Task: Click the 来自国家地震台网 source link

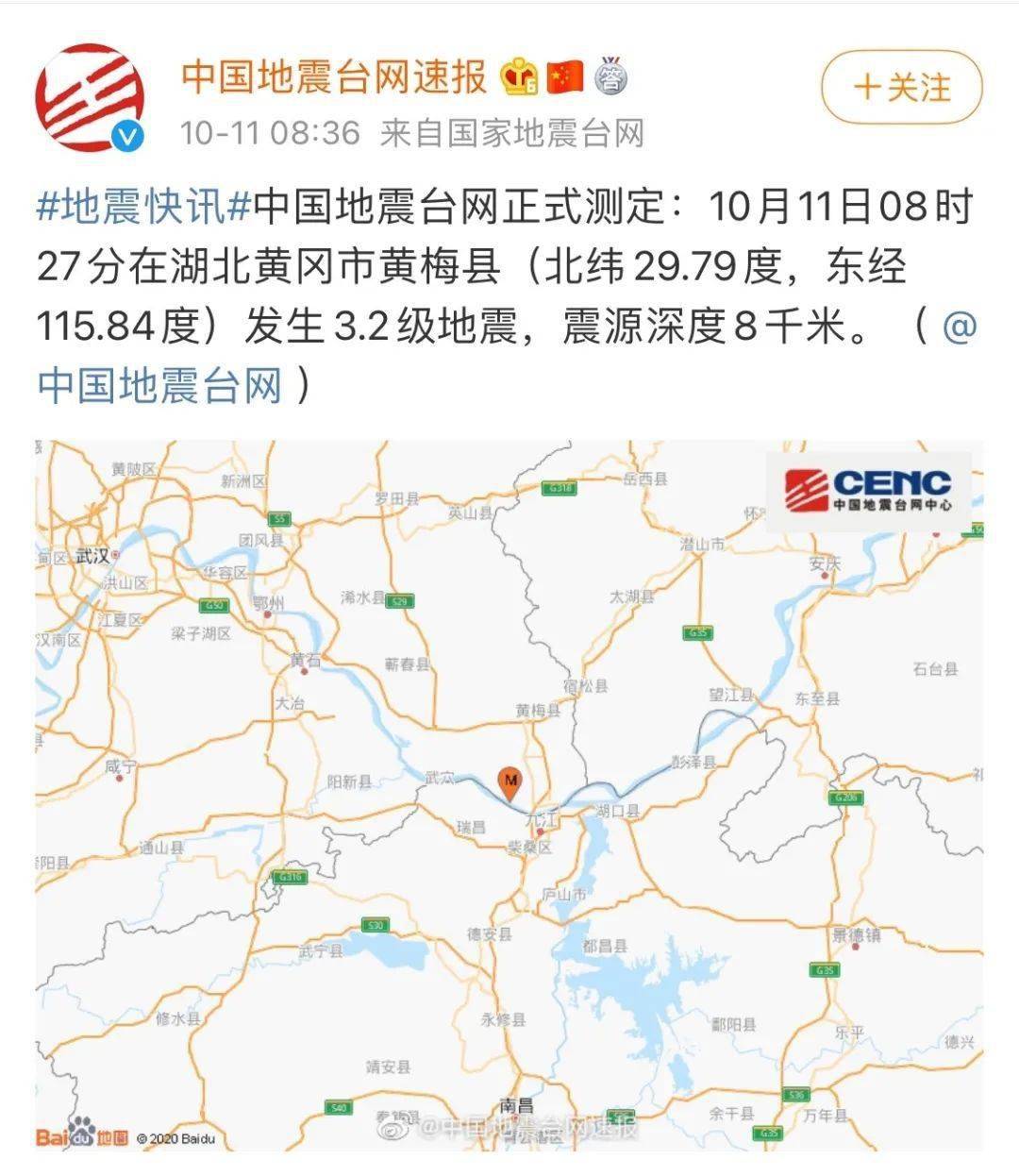Action: pyautogui.click(x=514, y=134)
